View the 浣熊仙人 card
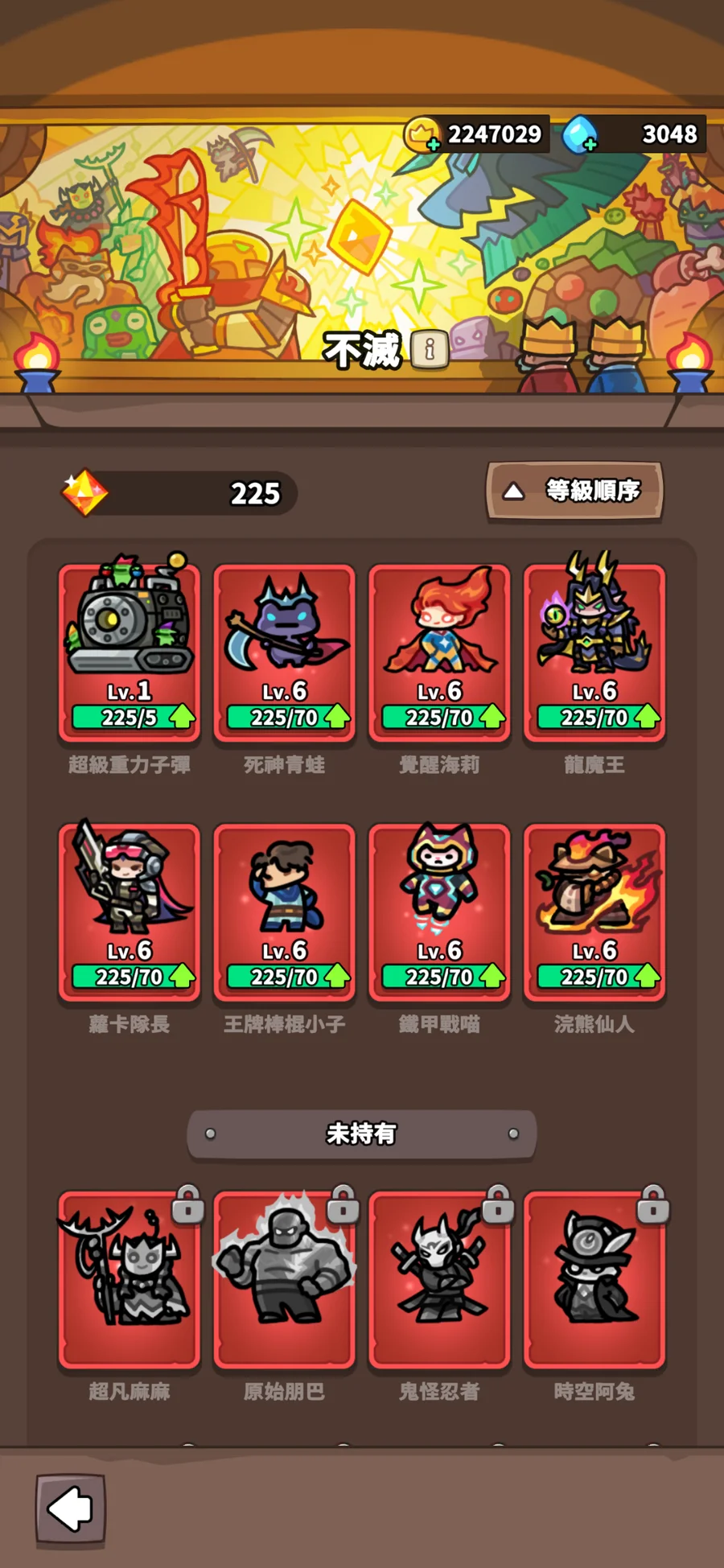 coord(594,912)
